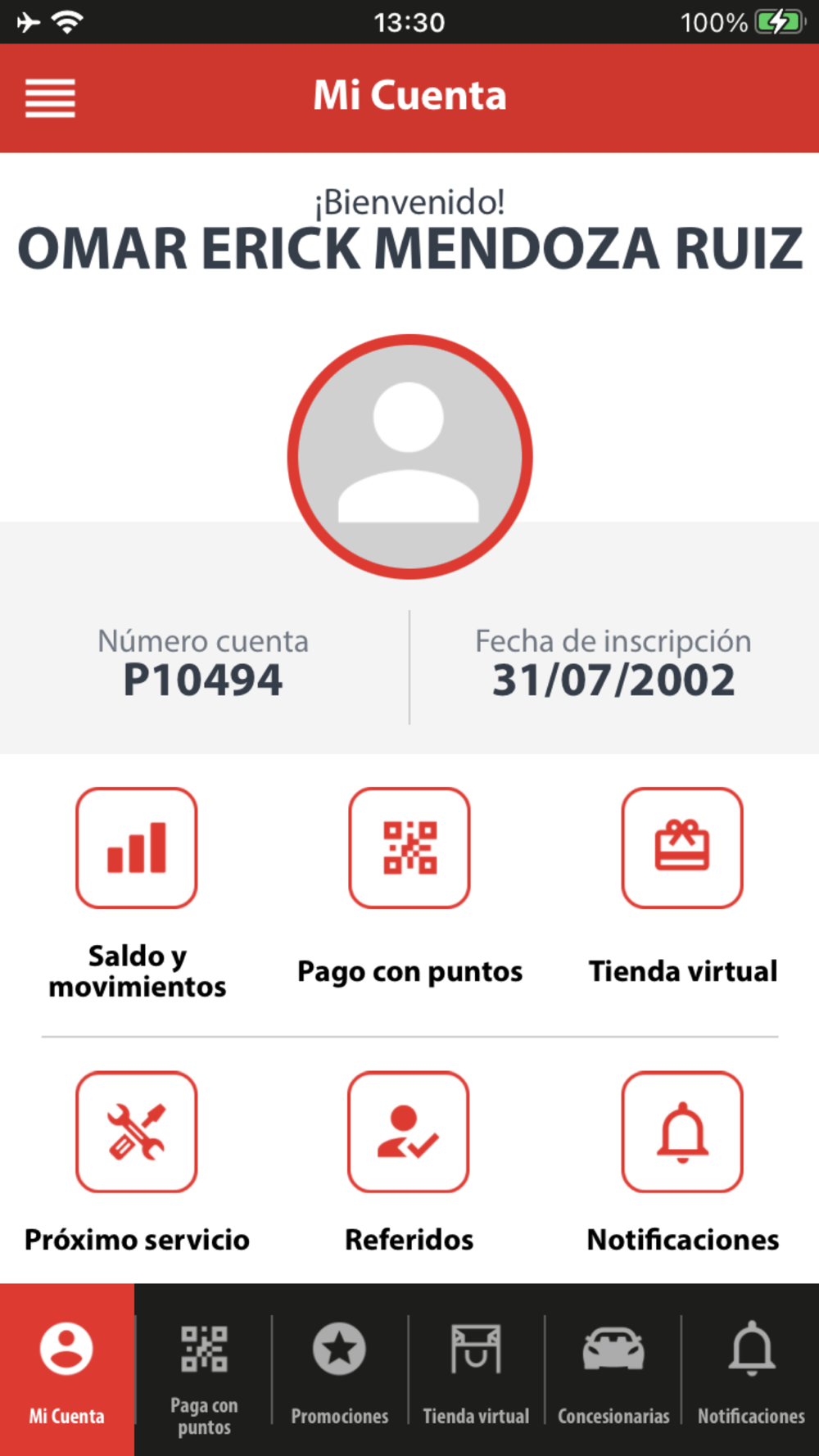The image size is (819, 1456).
Task: Tap the profile avatar picture
Action: click(x=409, y=456)
